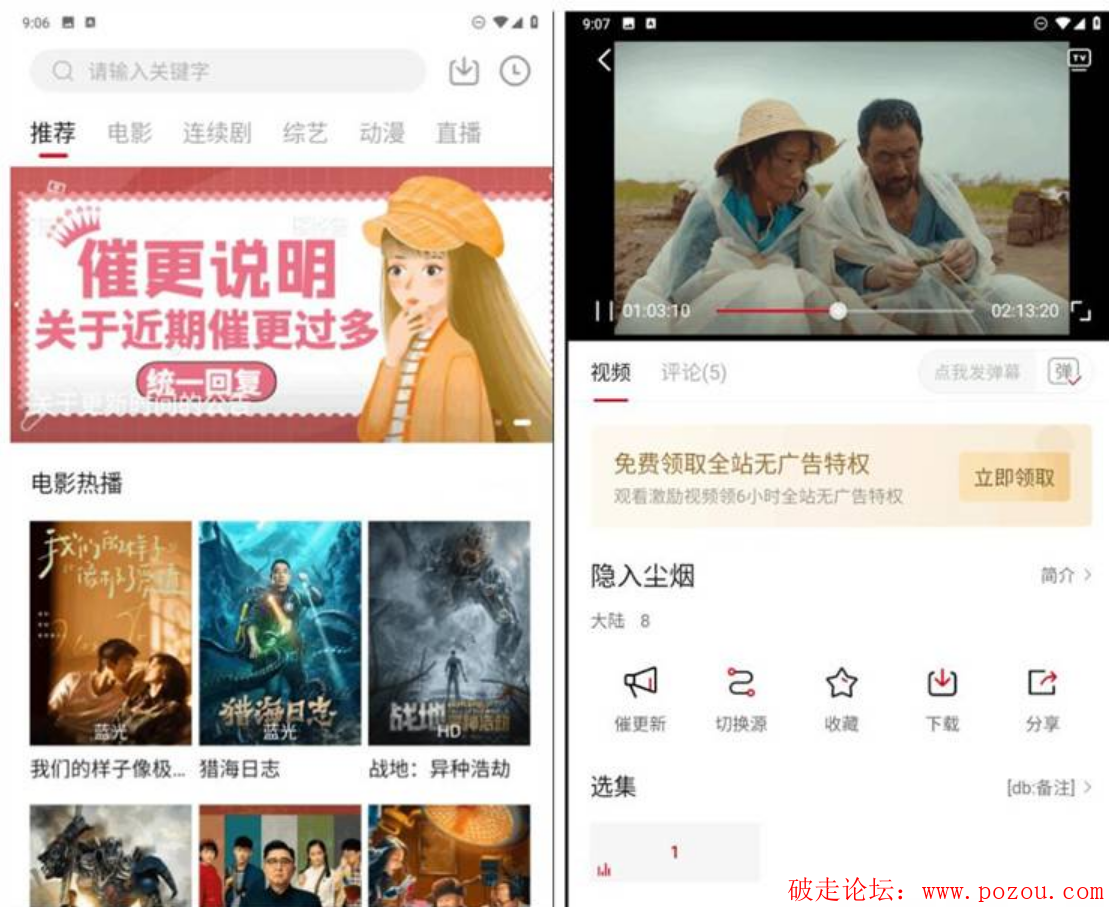
Task: Pause the playing video
Action: (603, 311)
